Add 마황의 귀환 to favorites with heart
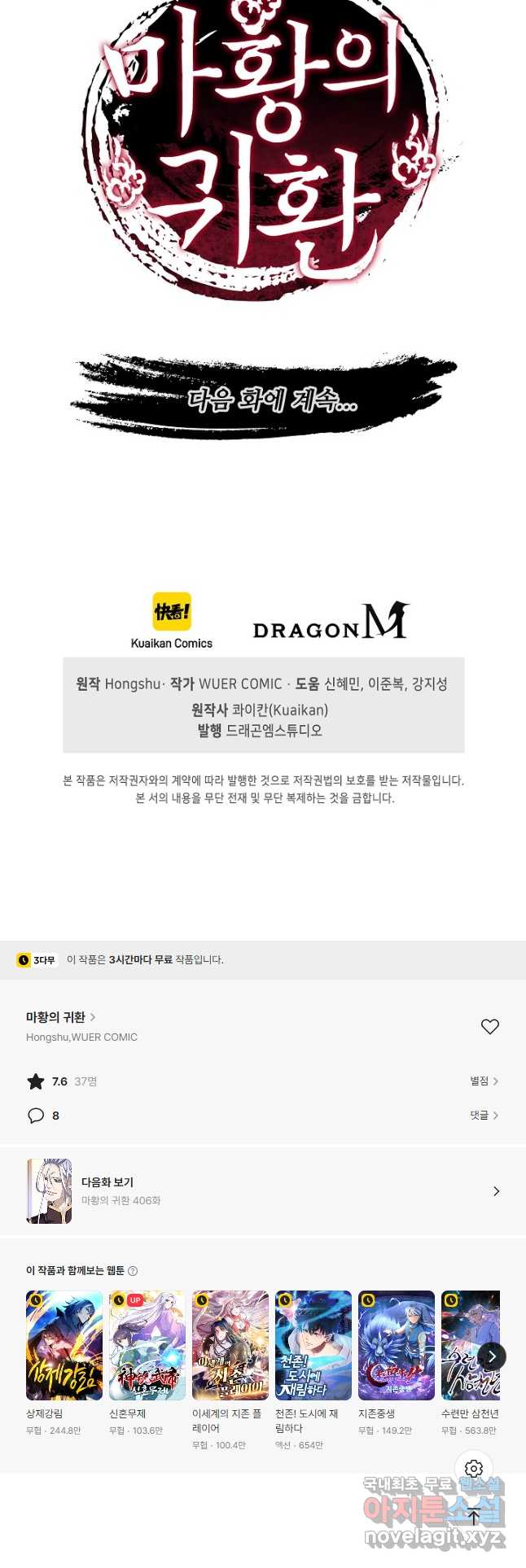Screen dimensions: 526x1568 (489, 1027)
